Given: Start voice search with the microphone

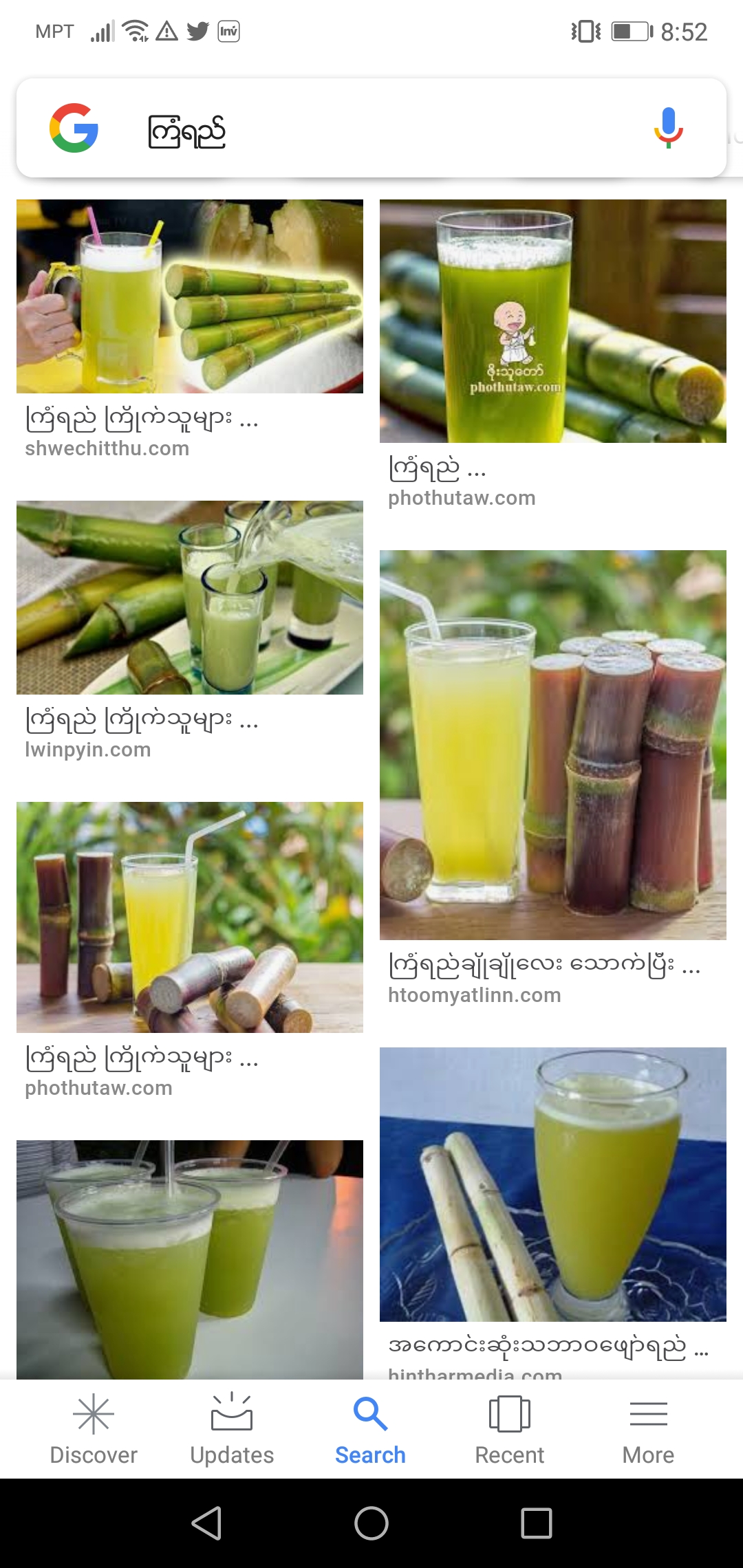Looking at the screenshot, I should 667,129.
